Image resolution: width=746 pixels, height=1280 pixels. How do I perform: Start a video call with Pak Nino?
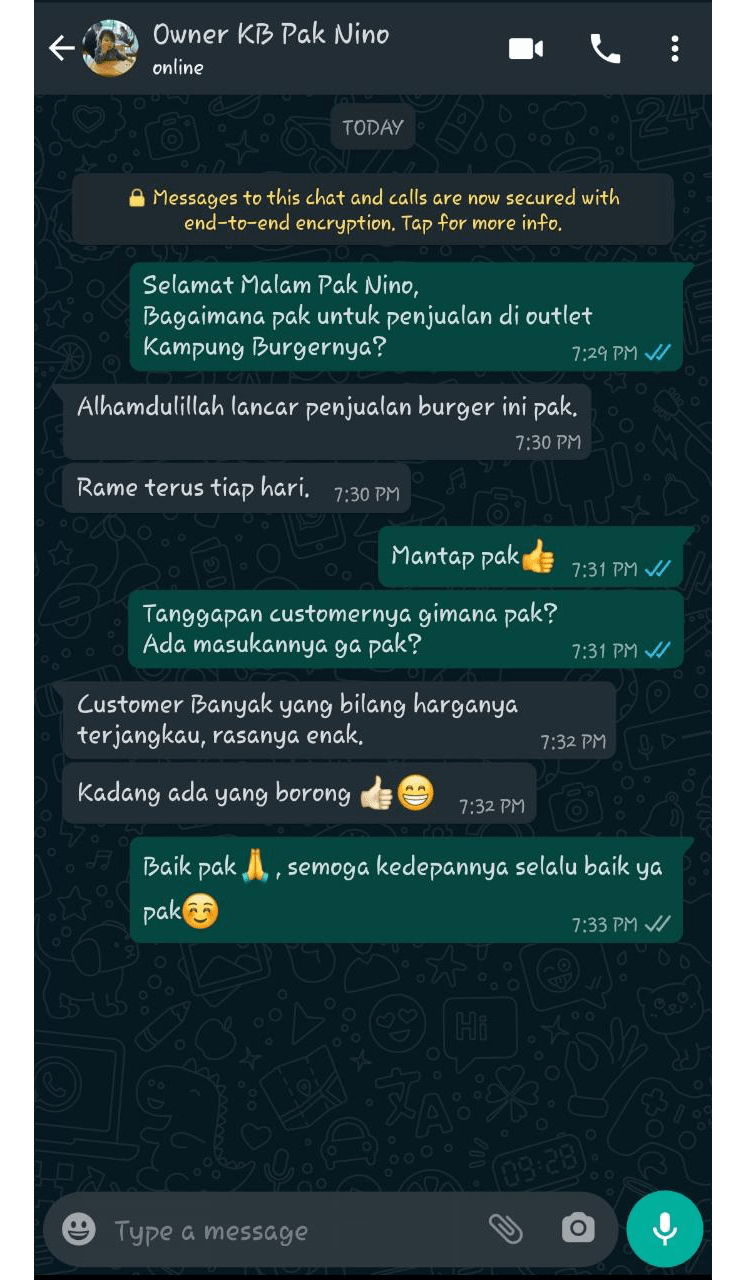(525, 48)
